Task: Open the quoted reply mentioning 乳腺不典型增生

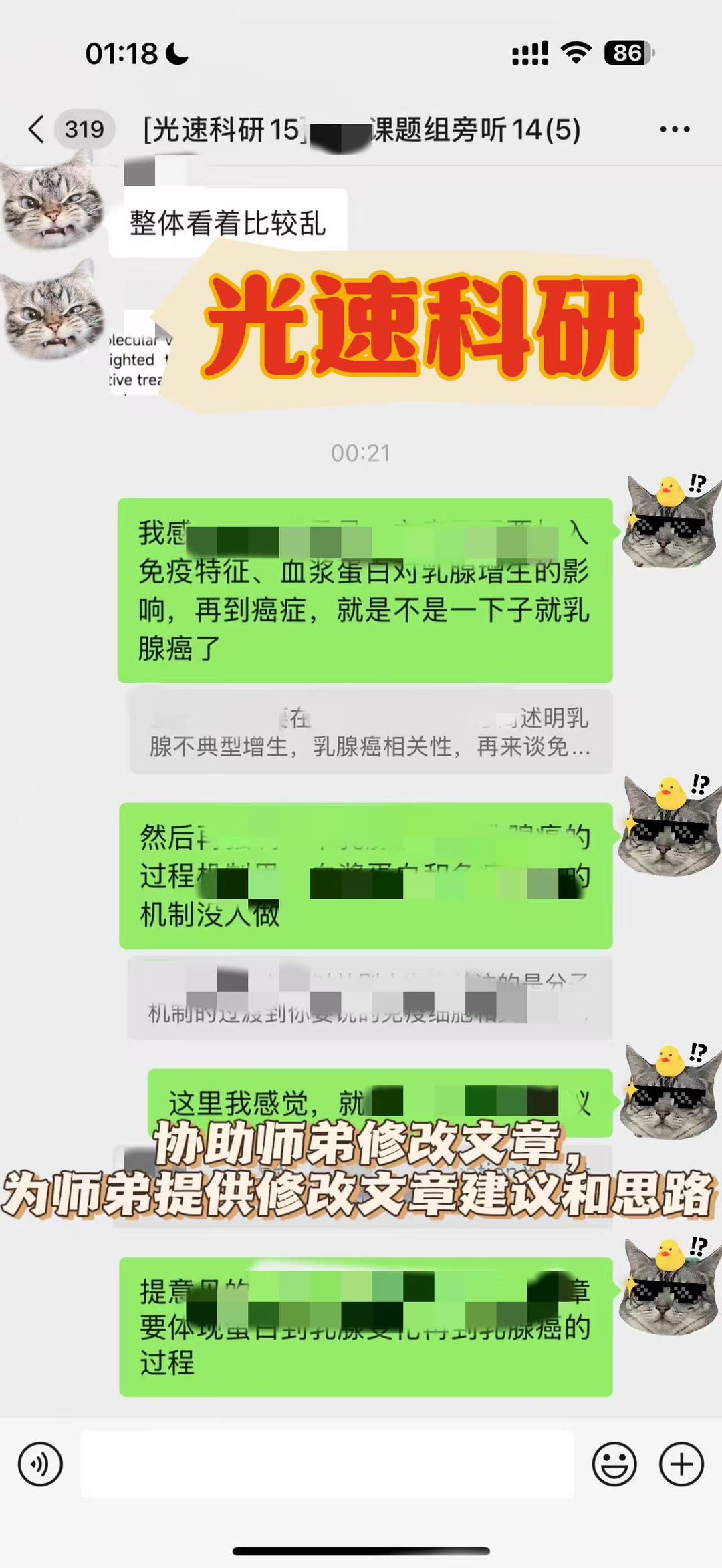Action: (370, 732)
